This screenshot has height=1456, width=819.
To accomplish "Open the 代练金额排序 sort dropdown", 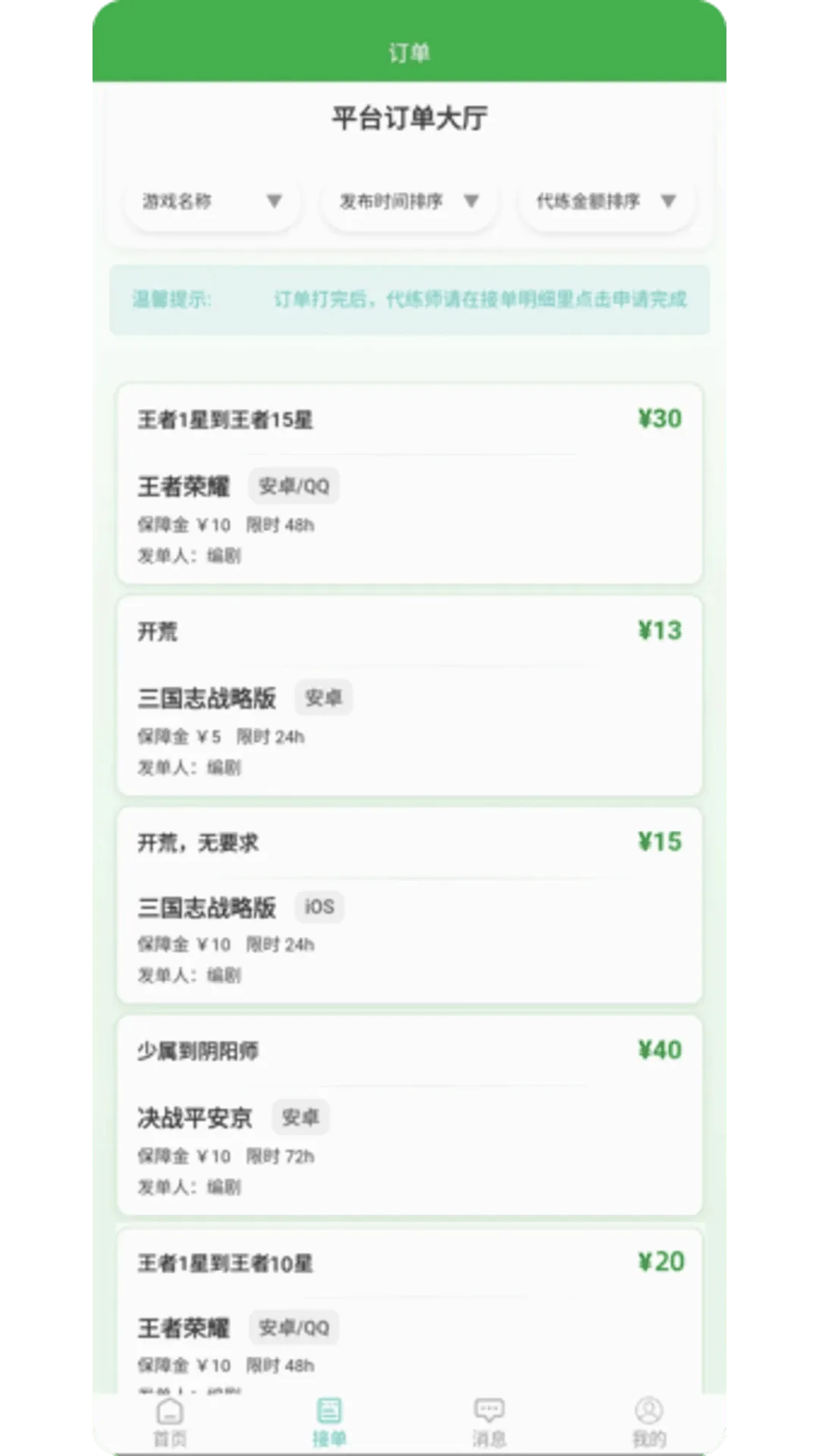I will 606,202.
